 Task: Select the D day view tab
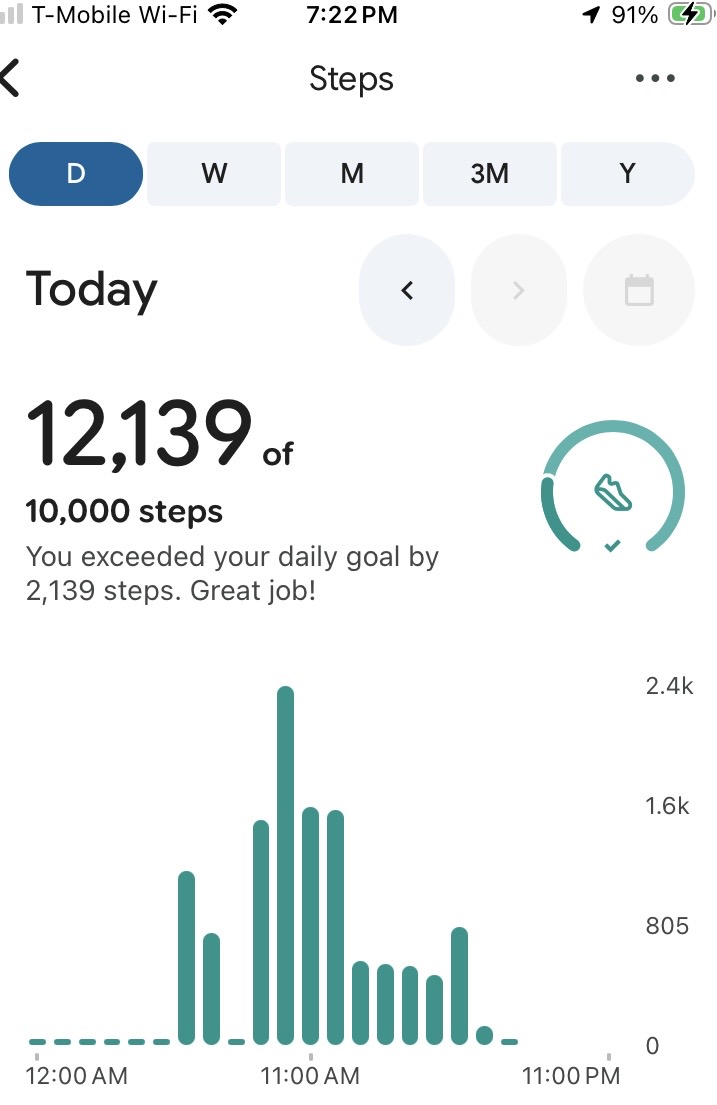76,174
